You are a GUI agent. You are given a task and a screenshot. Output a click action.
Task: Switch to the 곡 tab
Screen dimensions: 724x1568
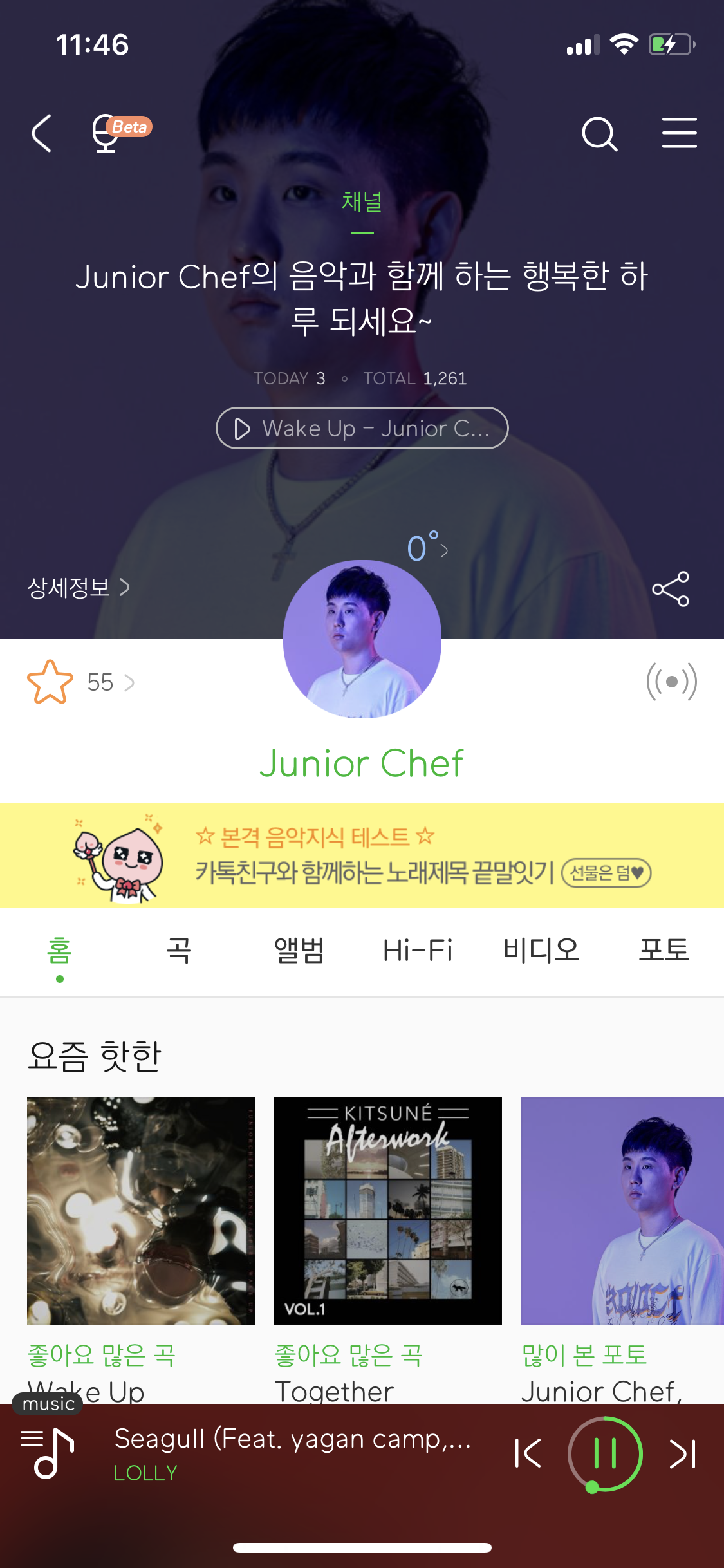click(x=179, y=950)
